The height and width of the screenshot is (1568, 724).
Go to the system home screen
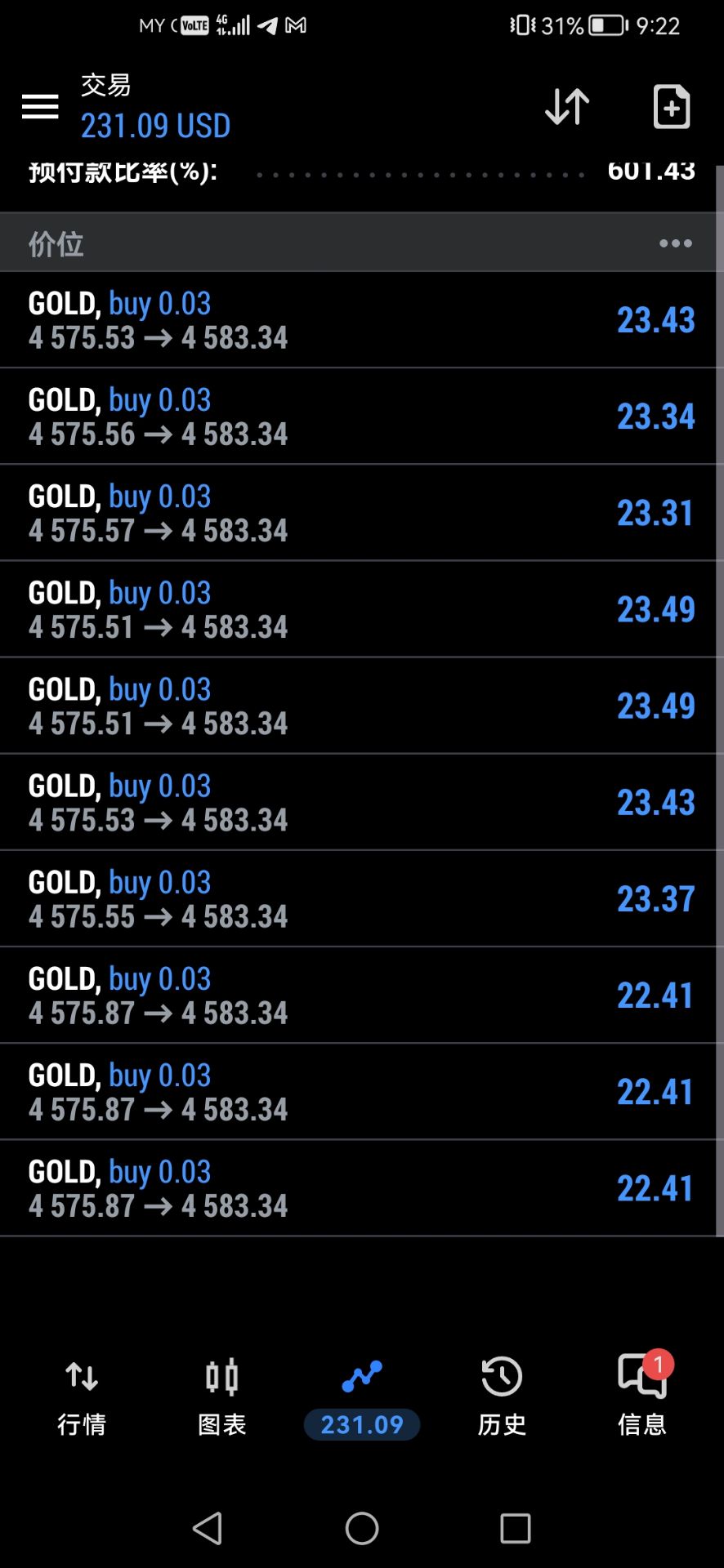(362, 1528)
